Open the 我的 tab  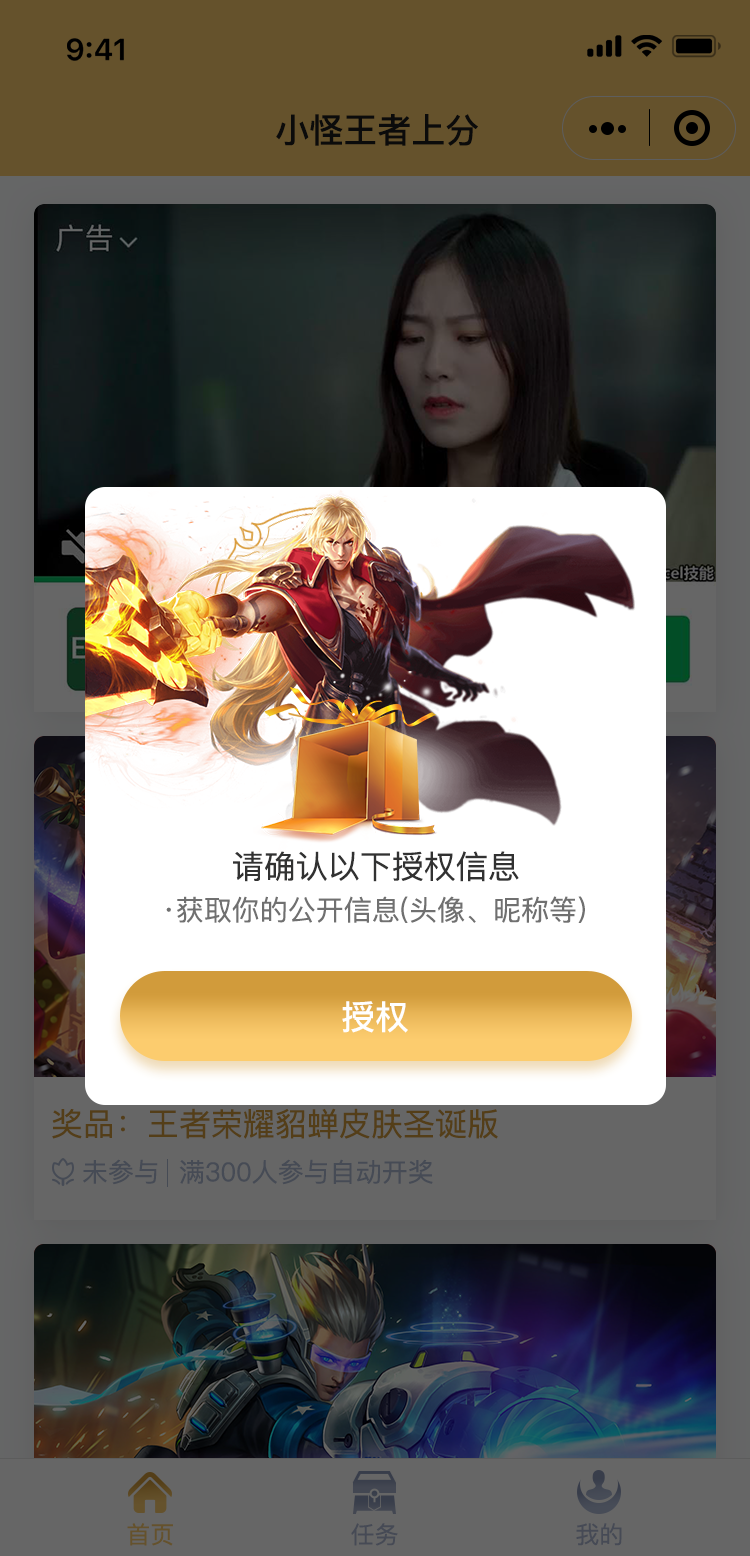coord(599,1509)
